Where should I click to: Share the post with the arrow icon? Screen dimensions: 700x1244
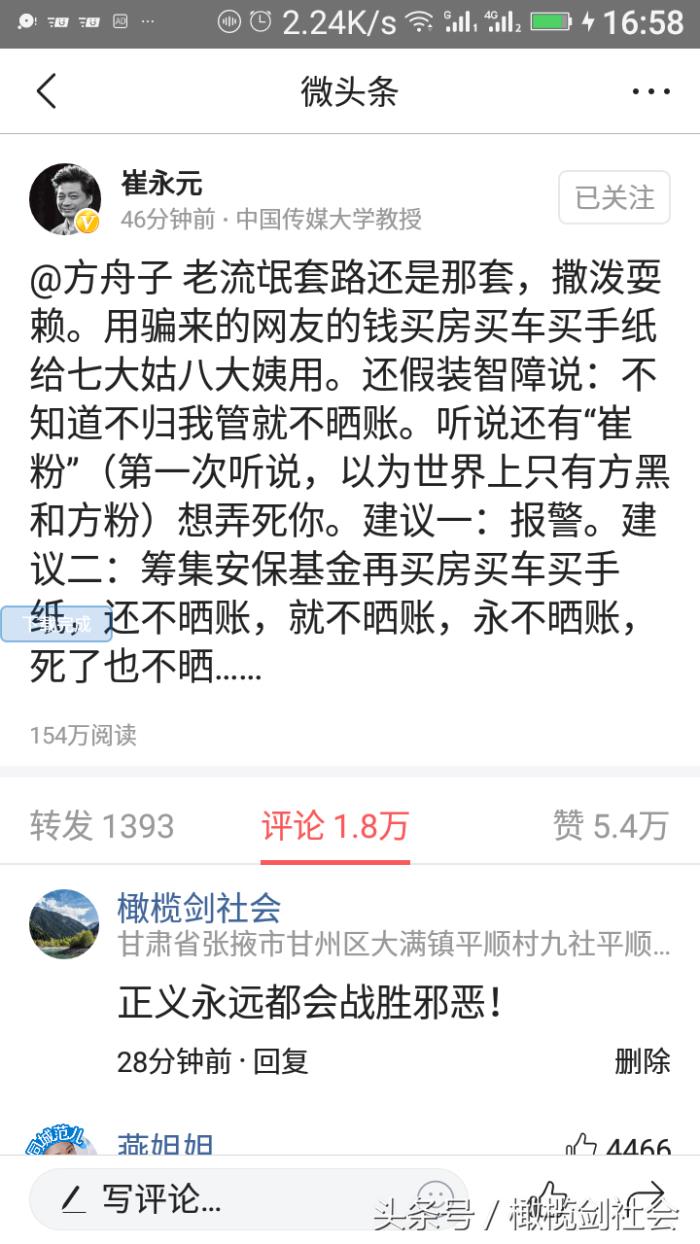[647, 1195]
